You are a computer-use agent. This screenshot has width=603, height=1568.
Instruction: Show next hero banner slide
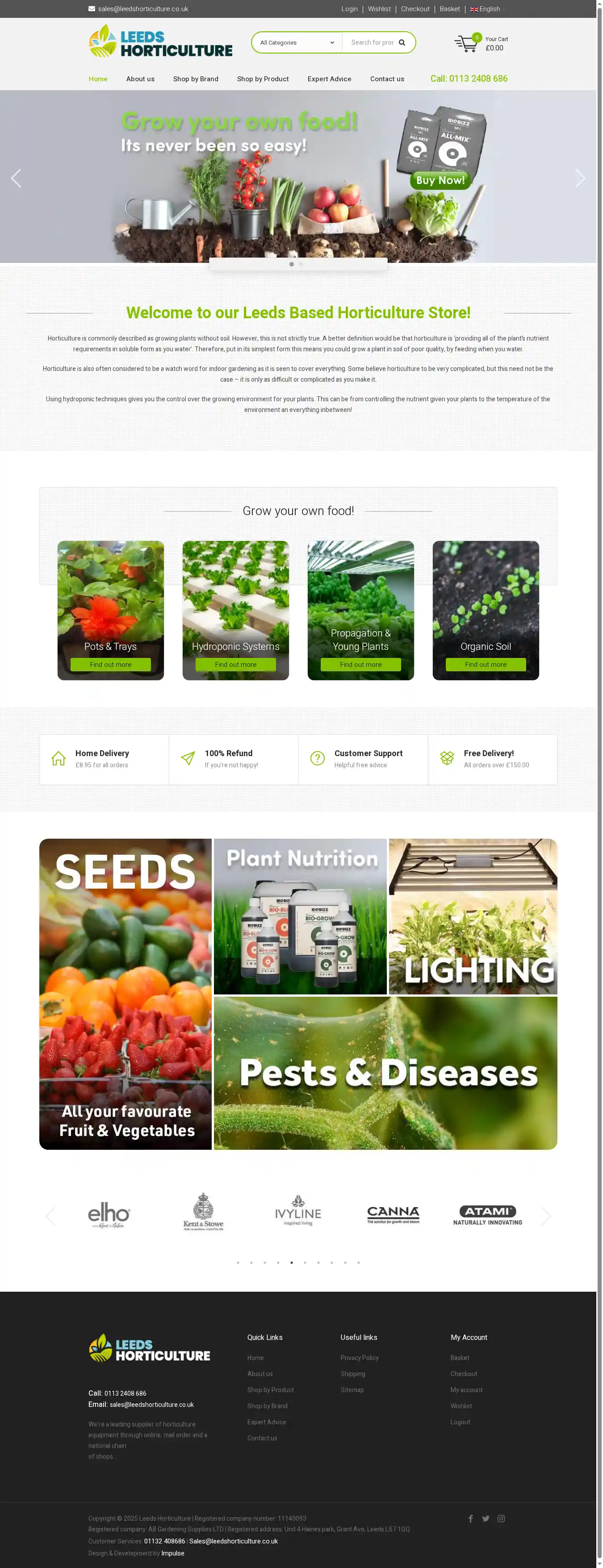[579, 178]
